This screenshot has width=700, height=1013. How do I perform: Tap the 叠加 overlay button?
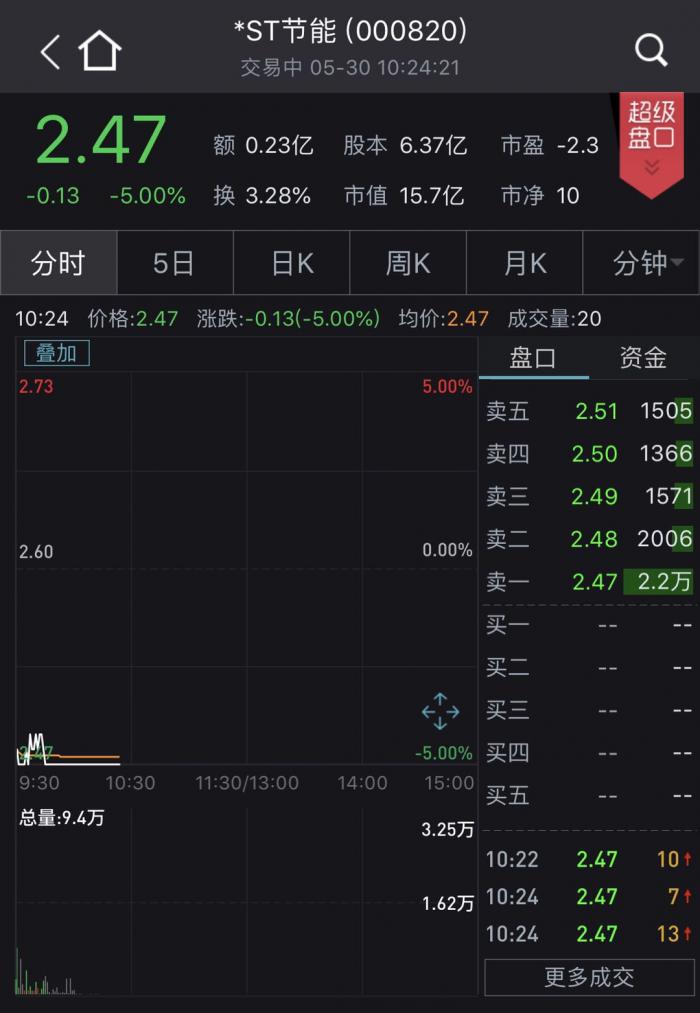pos(56,353)
